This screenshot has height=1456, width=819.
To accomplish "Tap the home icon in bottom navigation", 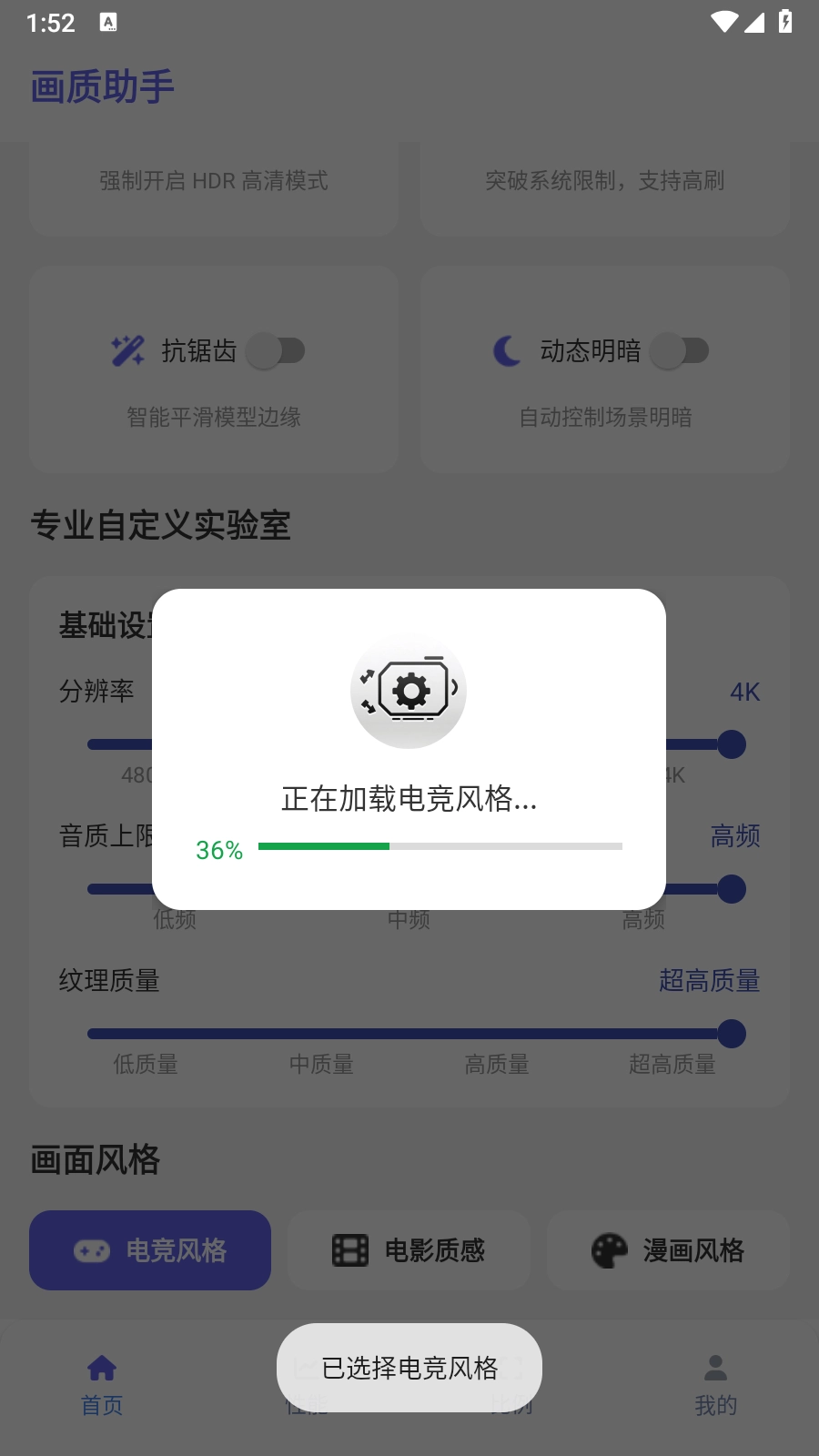I will (x=102, y=1368).
